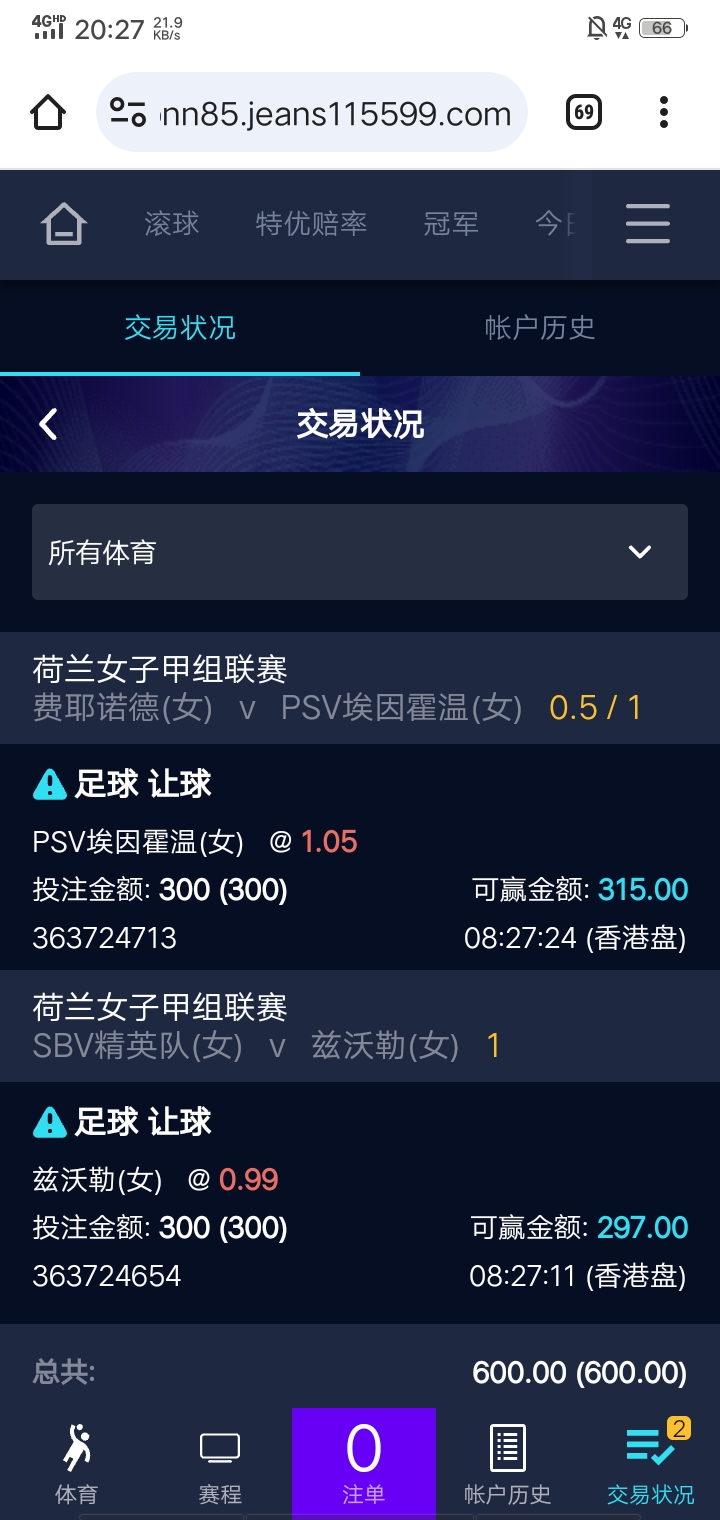Open the 赛程 bottom tab
The height and width of the screenshot is (1520, 720).
(x=220, y=1464)
